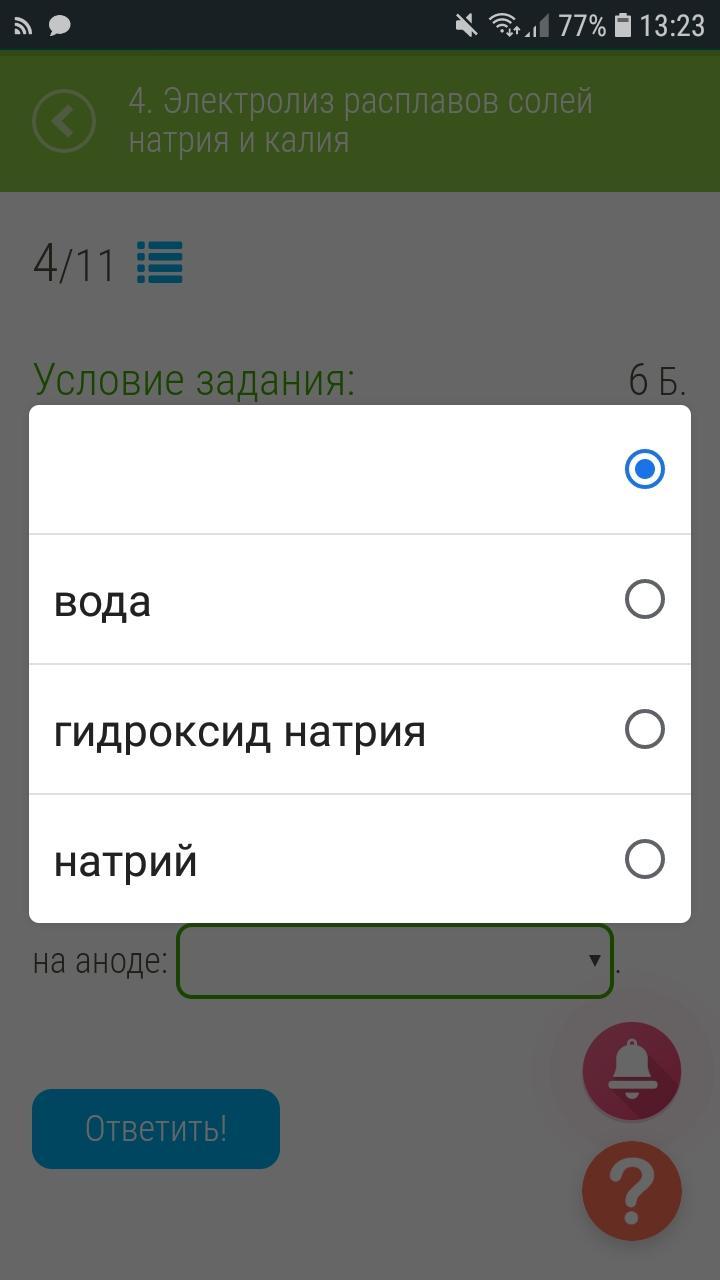This screenshot has width=720, height=1280.
Task: Pick the натрий option
Action: [x=359, y=860]
